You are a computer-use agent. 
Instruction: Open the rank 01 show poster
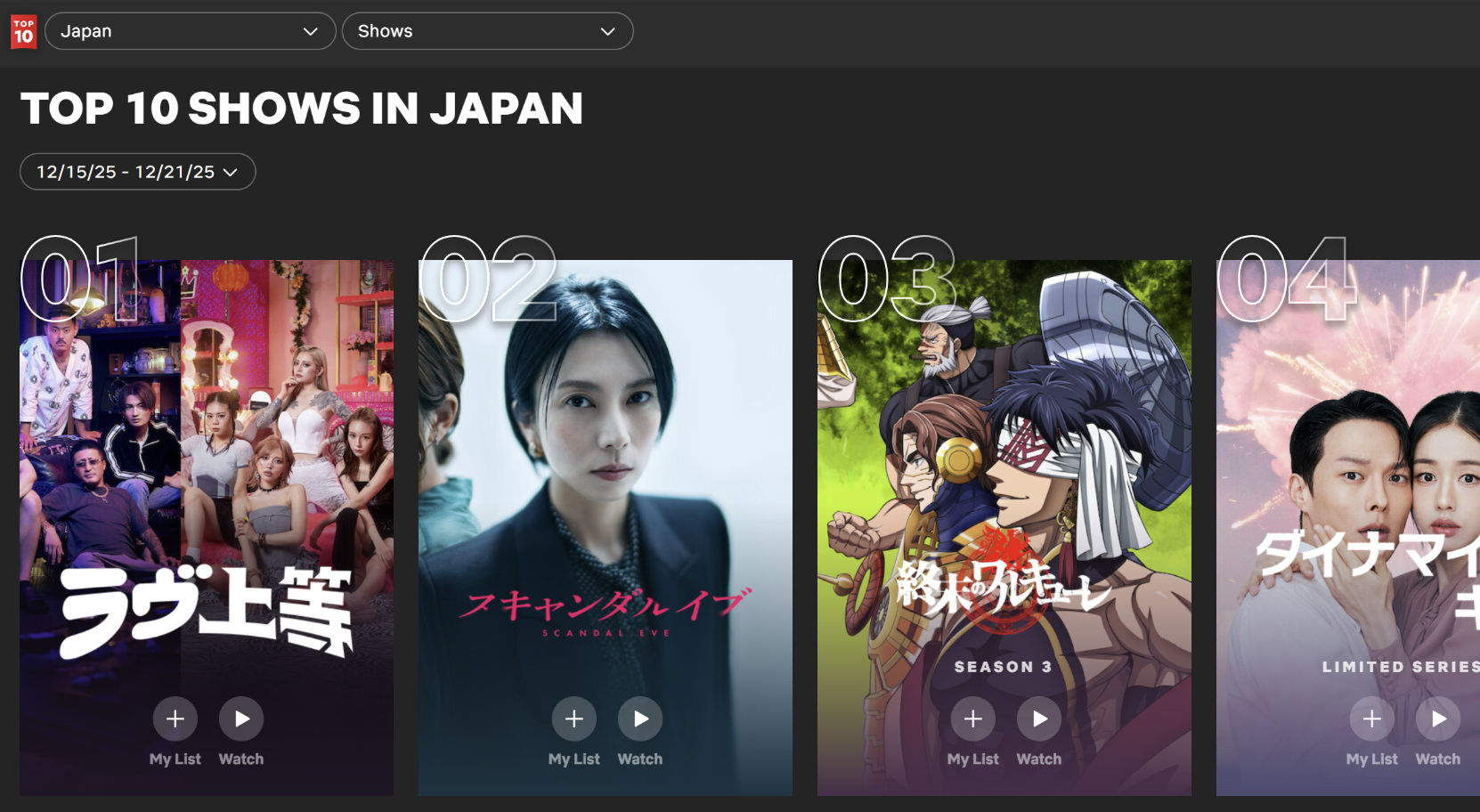pyautogui.click(x=207, y=445)
